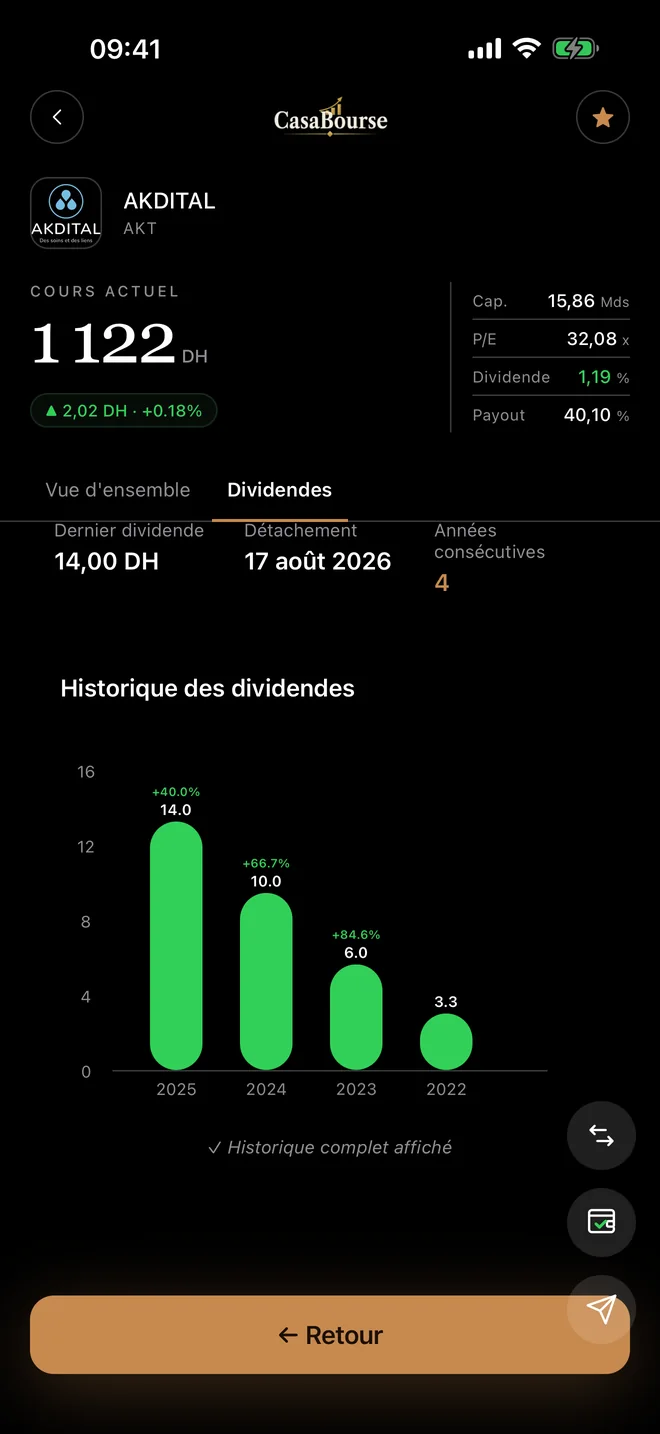Tap the paper plane send button
Image resolution: width=660 pixels, height=1434 pixels.
tap(601, 1309)
